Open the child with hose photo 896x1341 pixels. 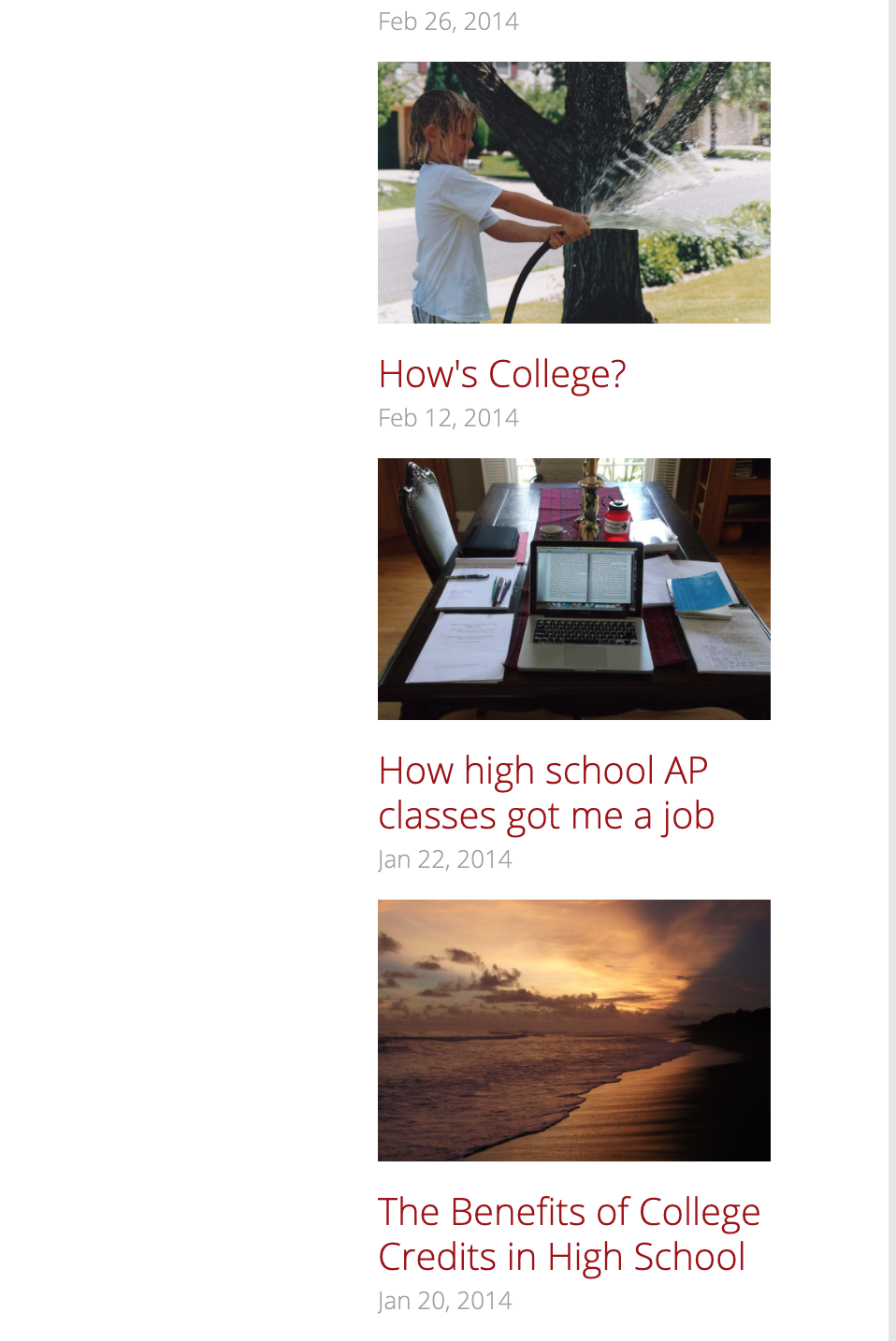coord(573,193)
